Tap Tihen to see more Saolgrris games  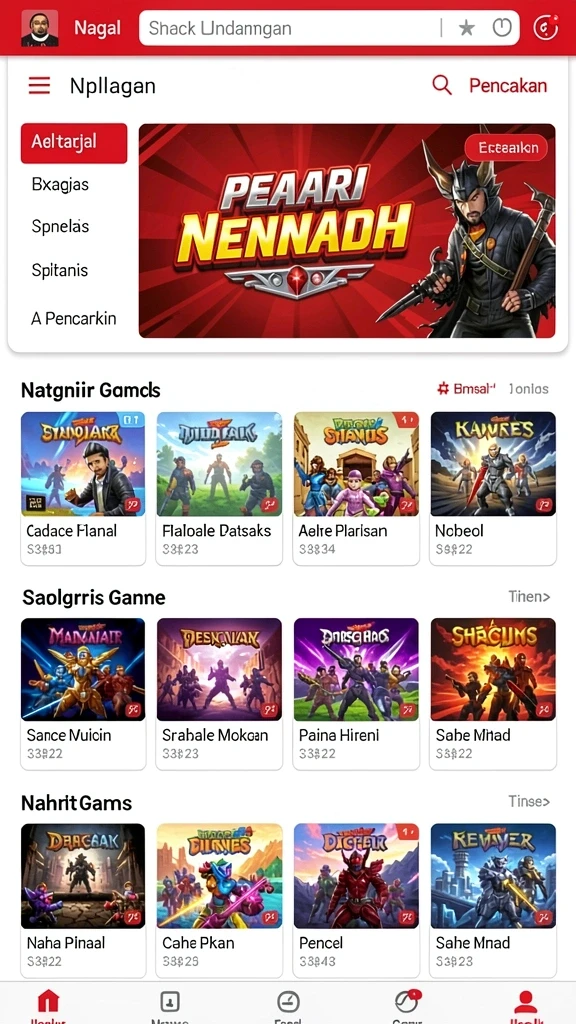pos(529,596)
